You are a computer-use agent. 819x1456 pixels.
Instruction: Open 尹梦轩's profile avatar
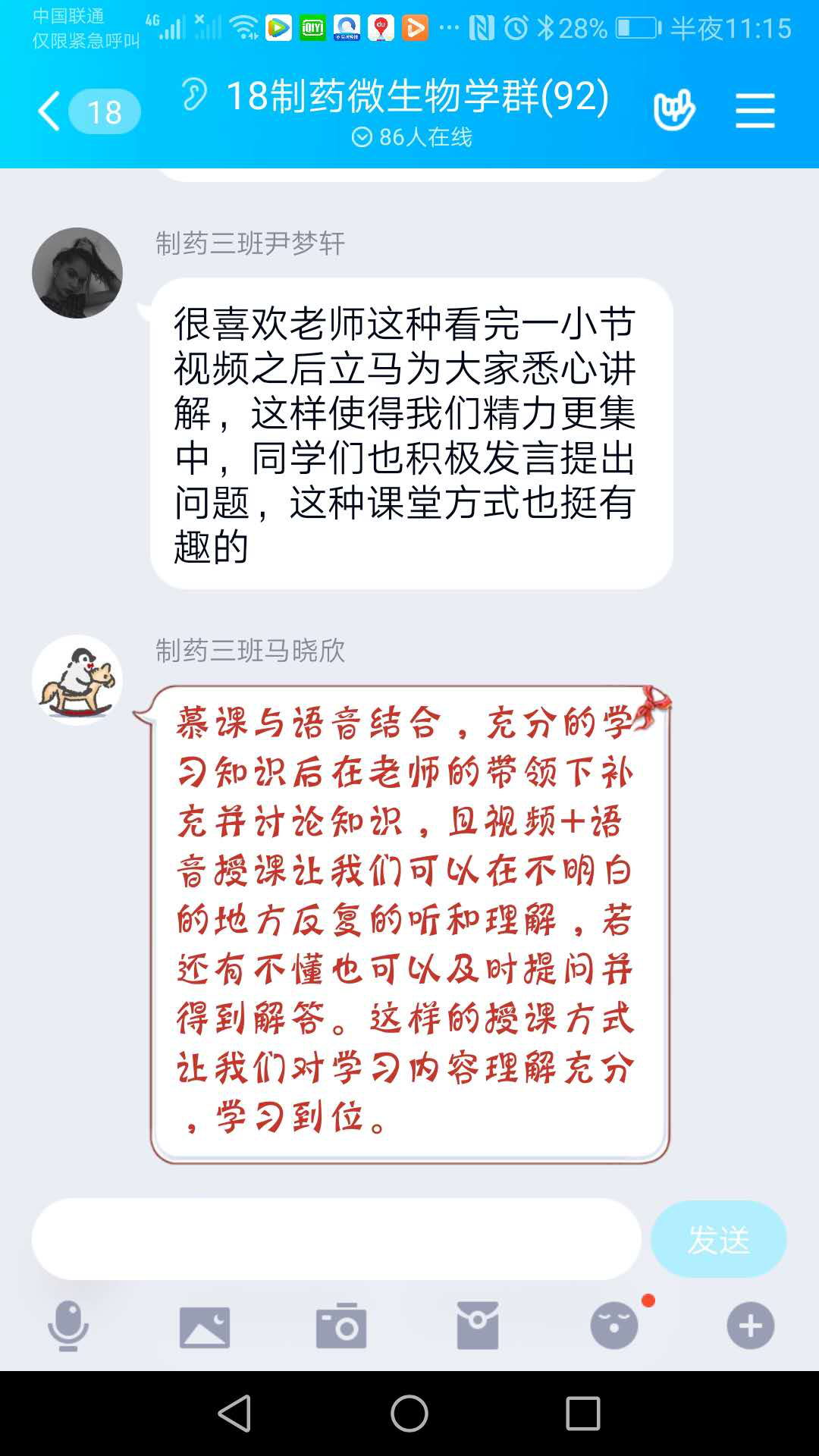77,273
